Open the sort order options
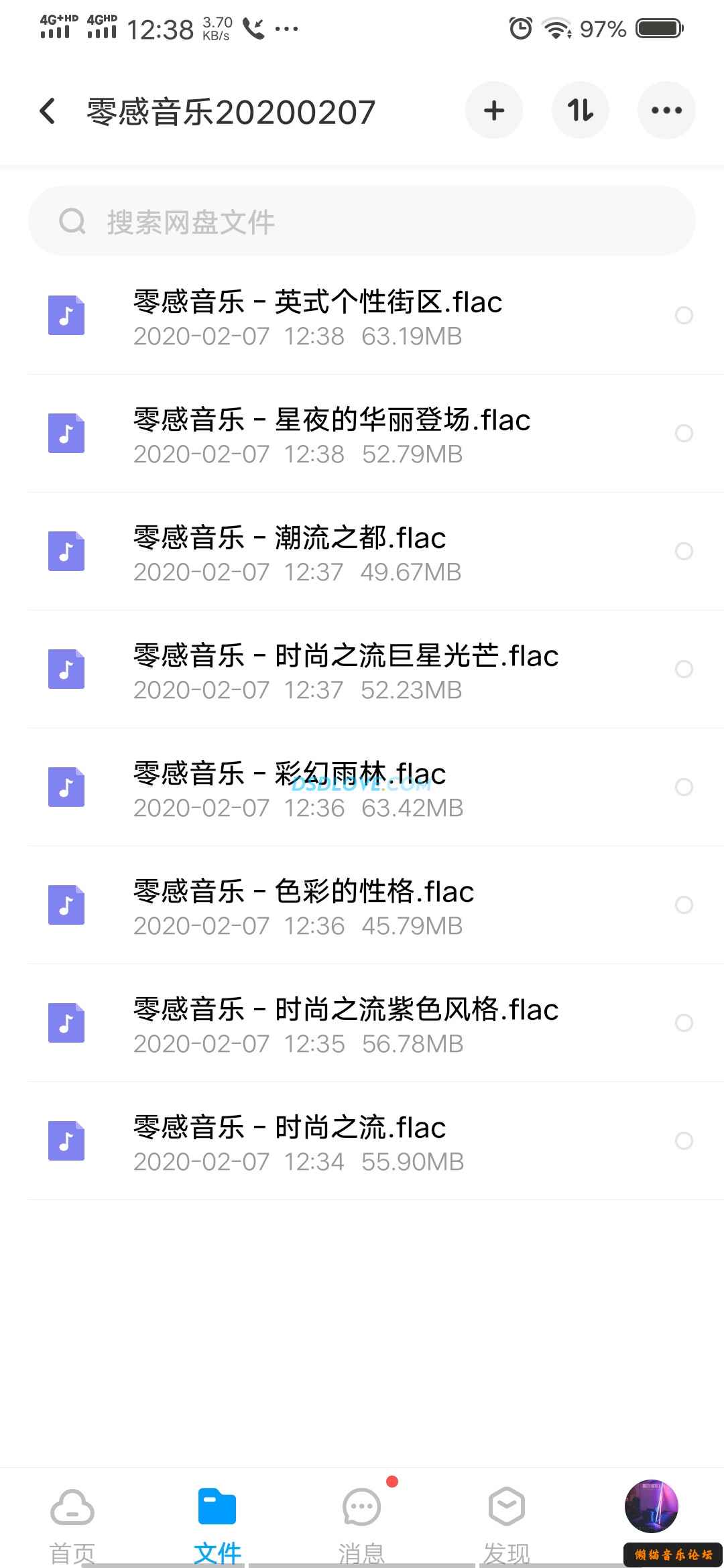This screenshot has width=724, height=1568. [580, 111]
